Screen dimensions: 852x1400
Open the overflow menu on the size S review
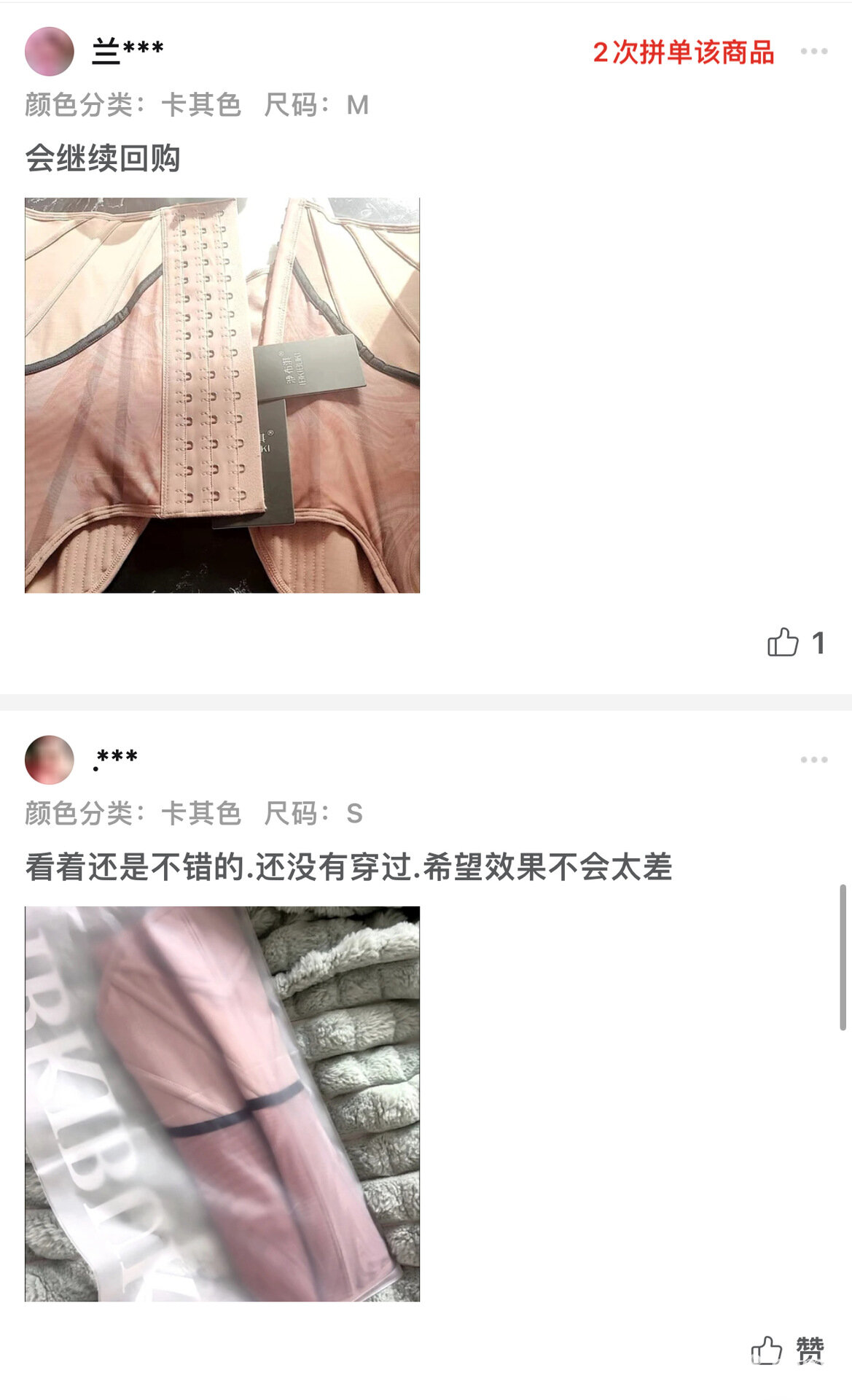pyautogui.click(x=813, y=760)
